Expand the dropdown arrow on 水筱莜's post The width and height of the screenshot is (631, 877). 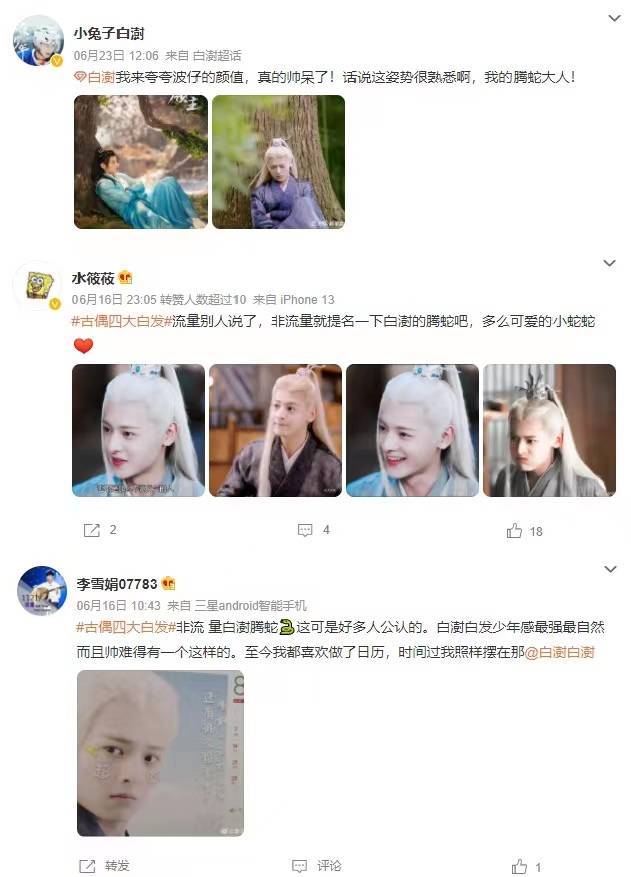click(x=610, y=263)
